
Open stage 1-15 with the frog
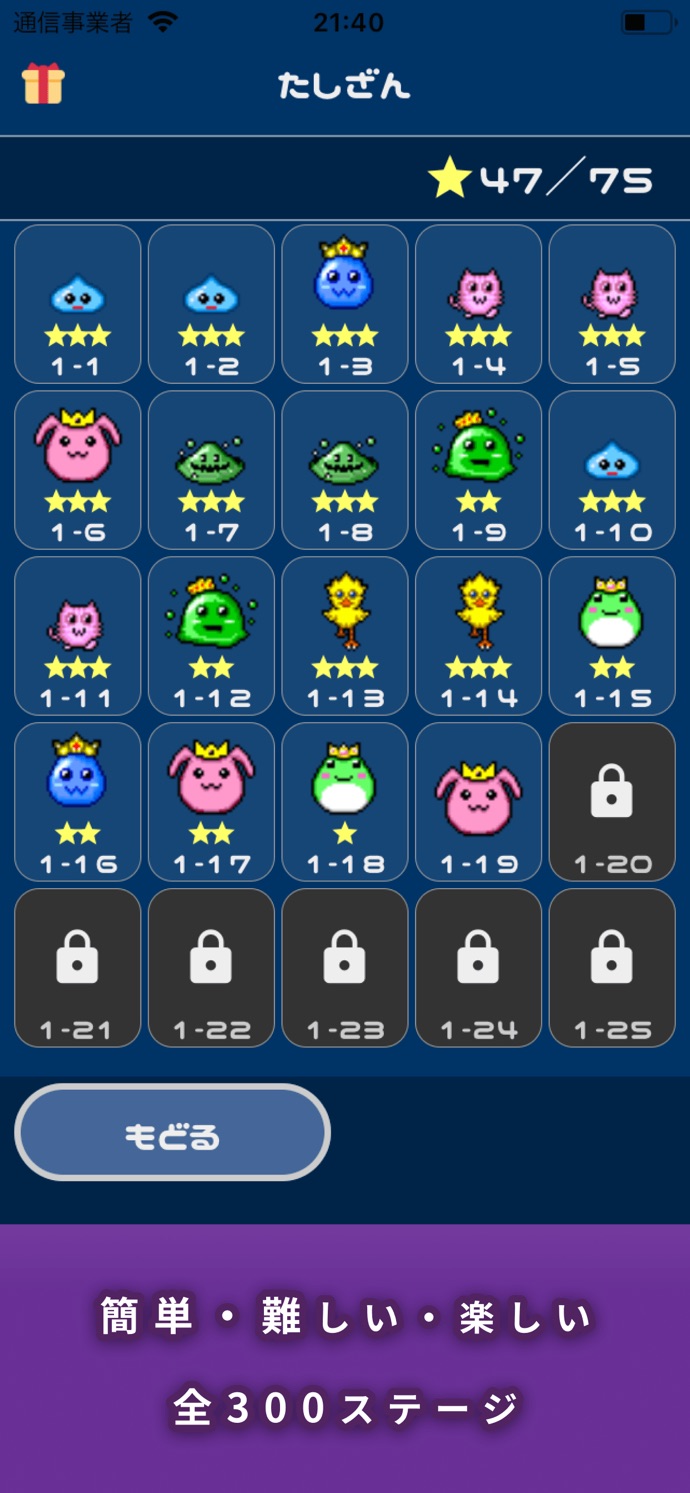click(611, 636)
